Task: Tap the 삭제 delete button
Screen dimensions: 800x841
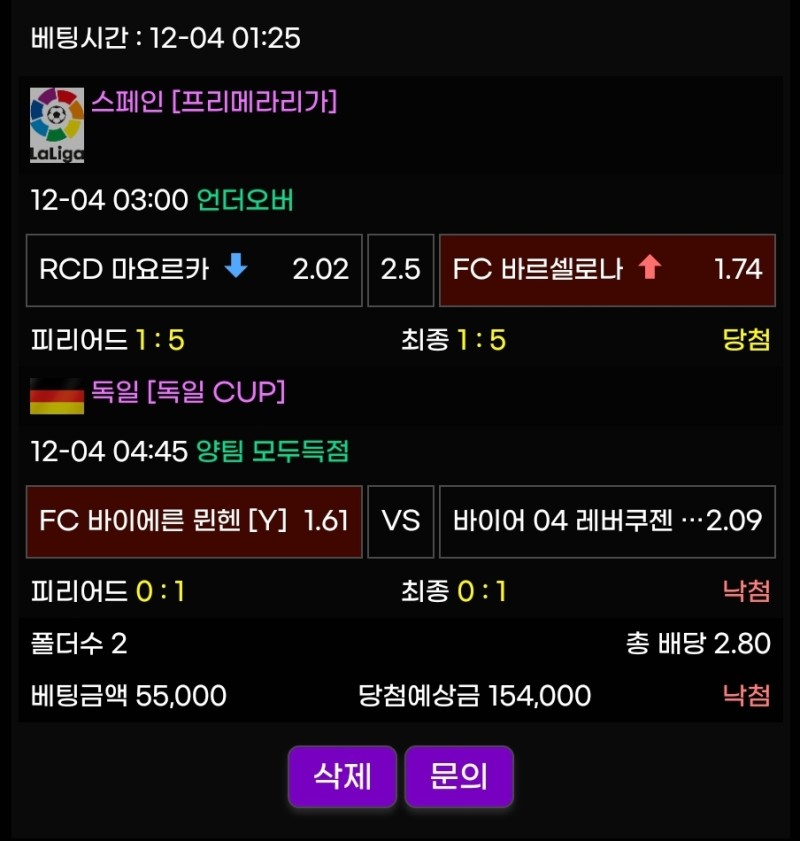Action: click(x=342, y=776)
